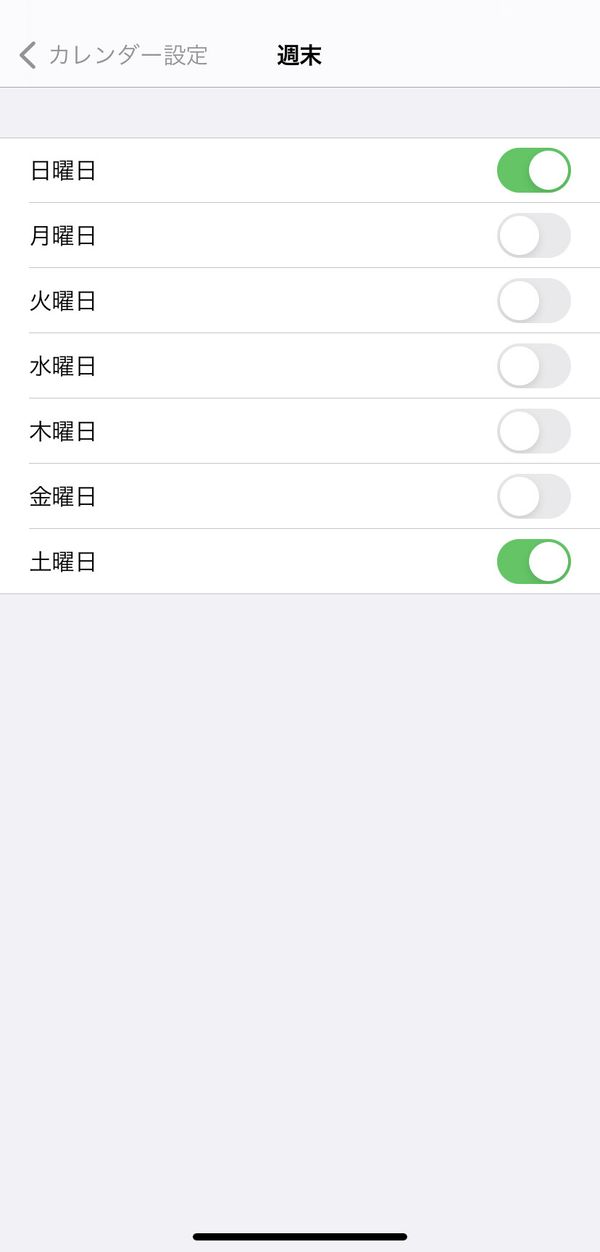Enable the 木曜日 toggle
600x1252 pixels.
click(534, 431)
